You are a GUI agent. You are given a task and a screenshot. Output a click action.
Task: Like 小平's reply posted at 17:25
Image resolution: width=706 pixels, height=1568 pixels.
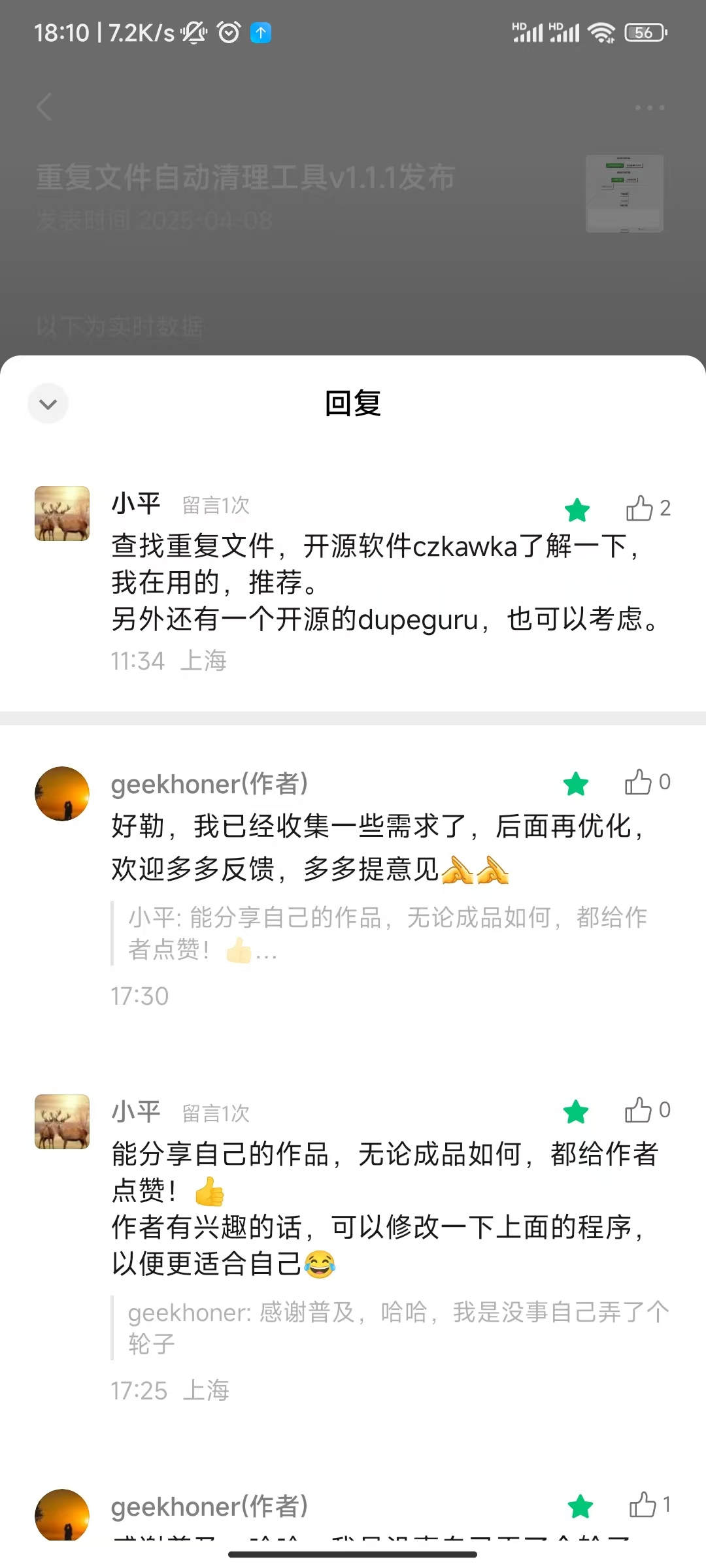coord(639,1110)
